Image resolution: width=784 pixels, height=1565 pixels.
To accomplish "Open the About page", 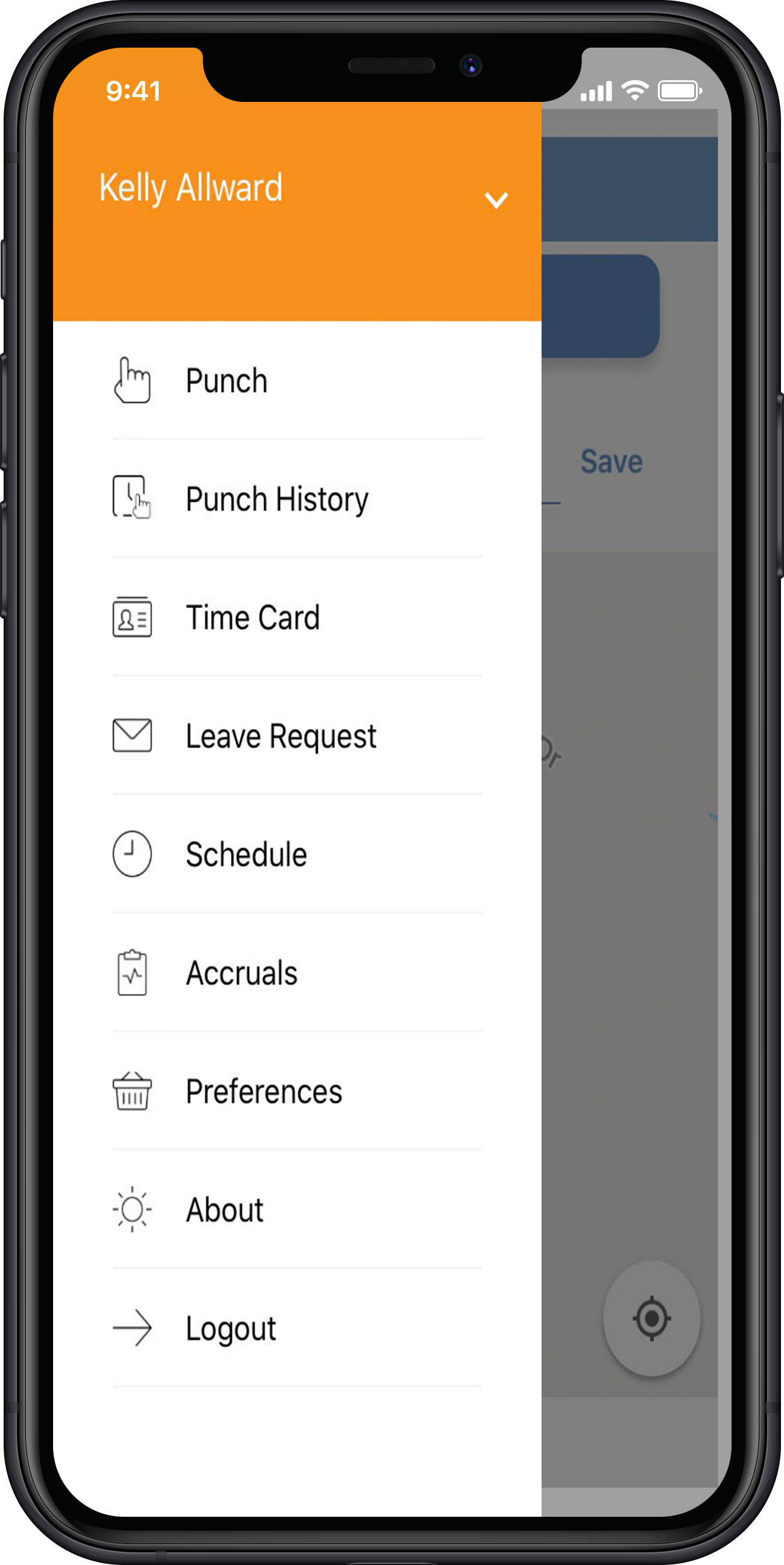I will (224, 1210).
